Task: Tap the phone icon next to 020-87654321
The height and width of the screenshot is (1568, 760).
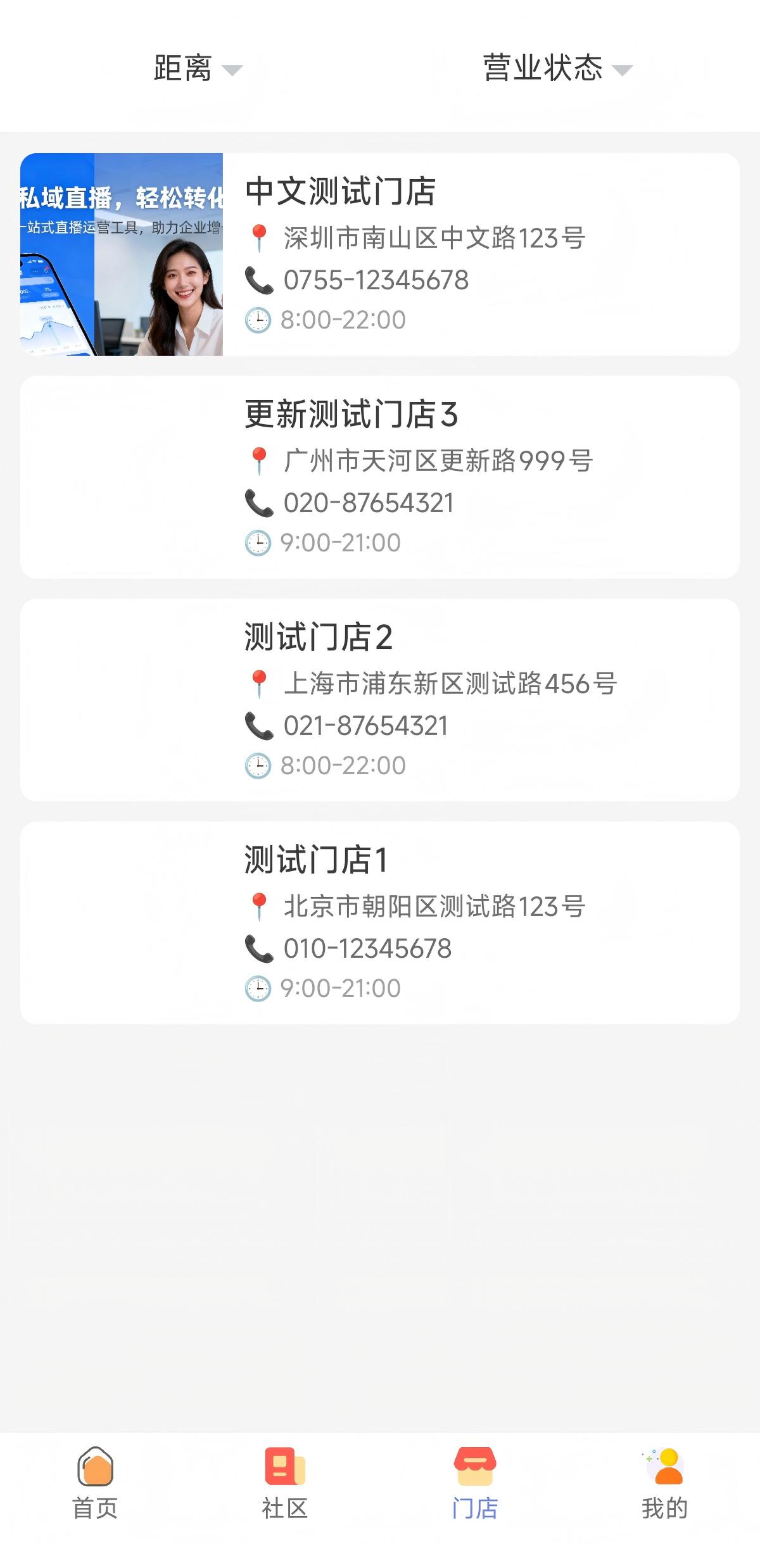Action: 257,501
